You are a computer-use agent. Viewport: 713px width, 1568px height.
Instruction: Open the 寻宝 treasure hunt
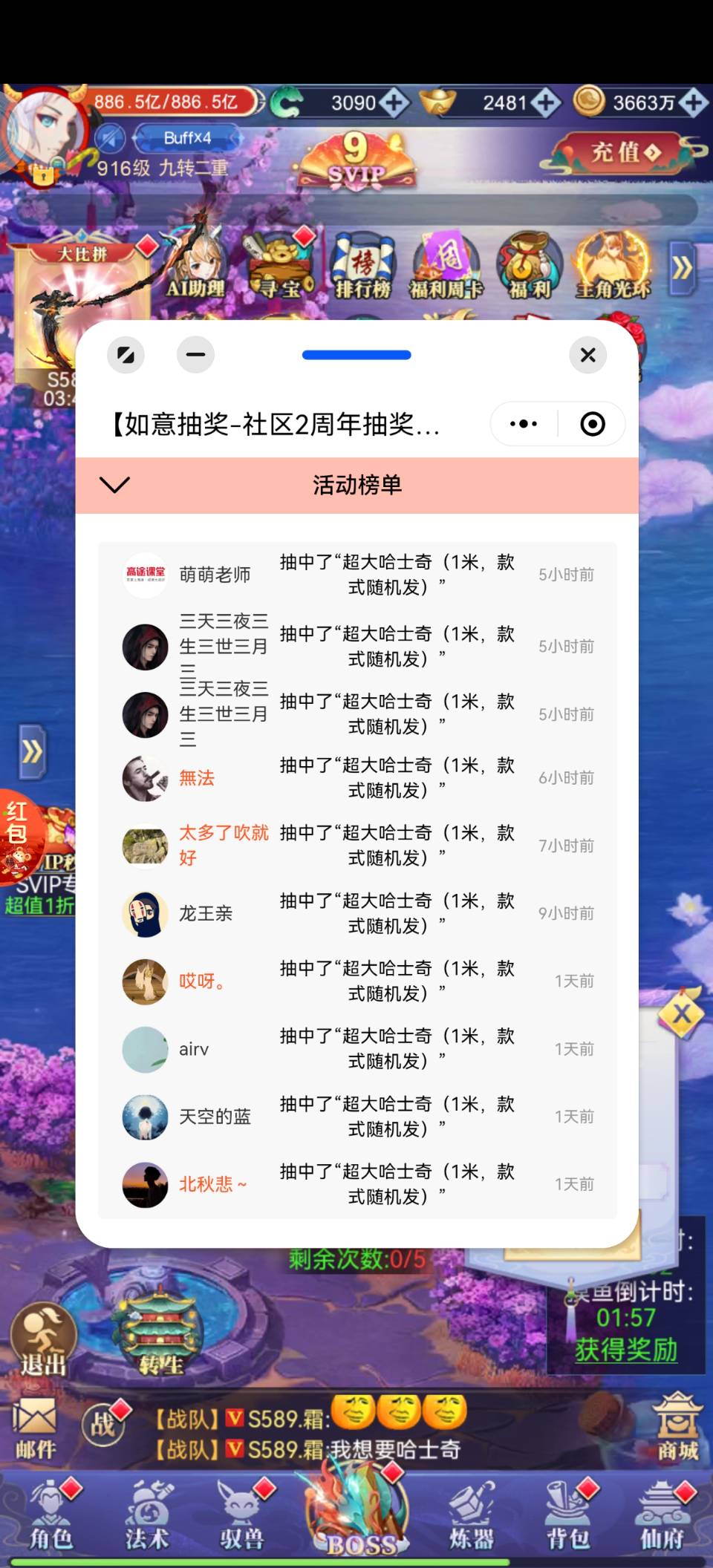[x=281, y=267]
